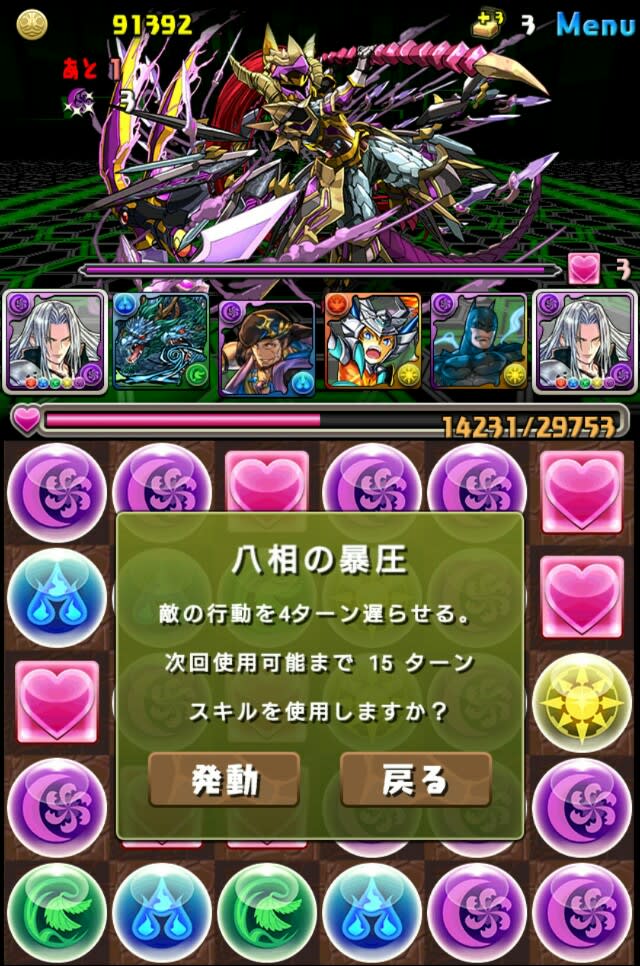Tap 戻る to cancel the skill
The height and width of the screenshot is (966, 640).
(x=415, y=780)
